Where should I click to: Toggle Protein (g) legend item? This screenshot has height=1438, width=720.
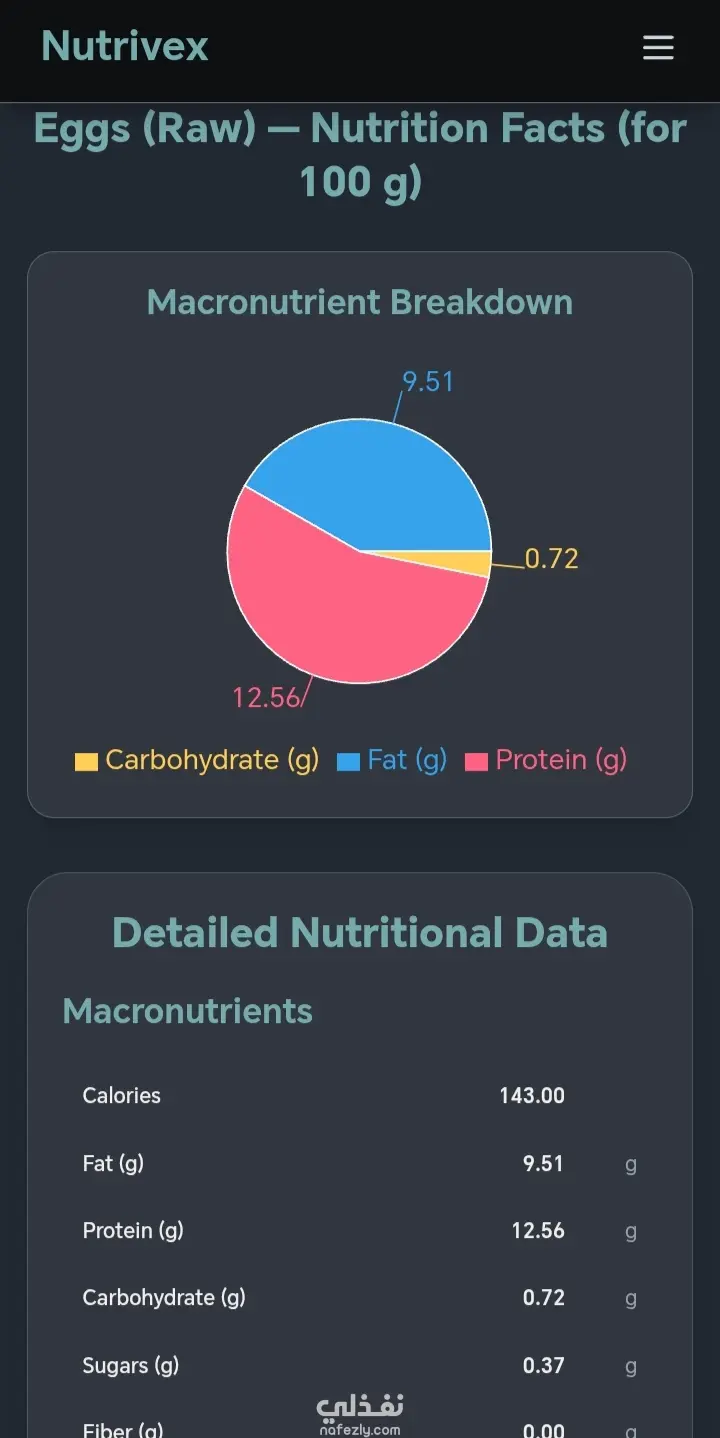pyautogui.click(x=546, y=760)
